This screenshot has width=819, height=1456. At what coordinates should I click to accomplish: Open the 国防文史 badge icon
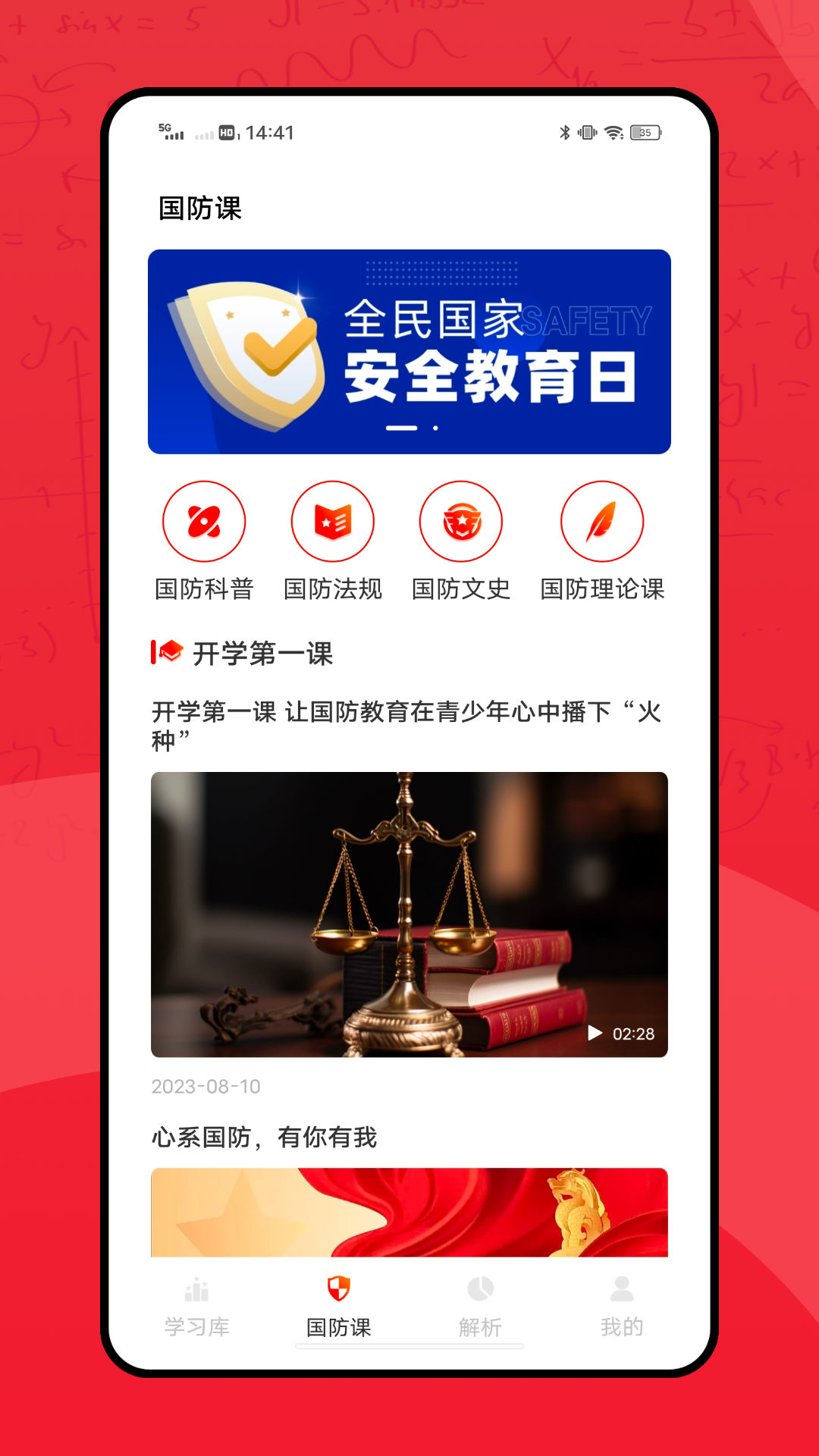461,522
